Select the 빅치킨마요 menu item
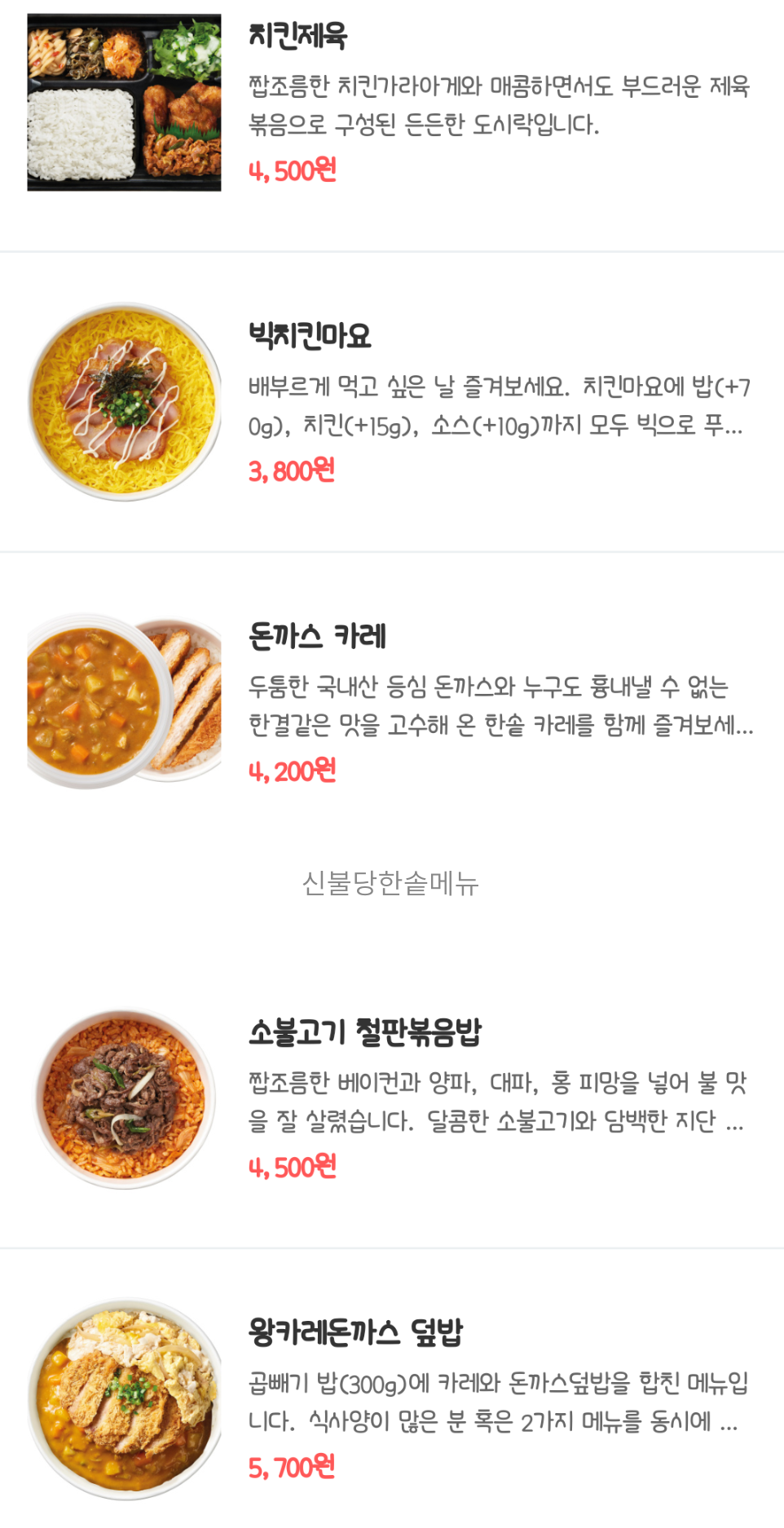This screenshot has height=1528, width=784. [x=310, y=336]
